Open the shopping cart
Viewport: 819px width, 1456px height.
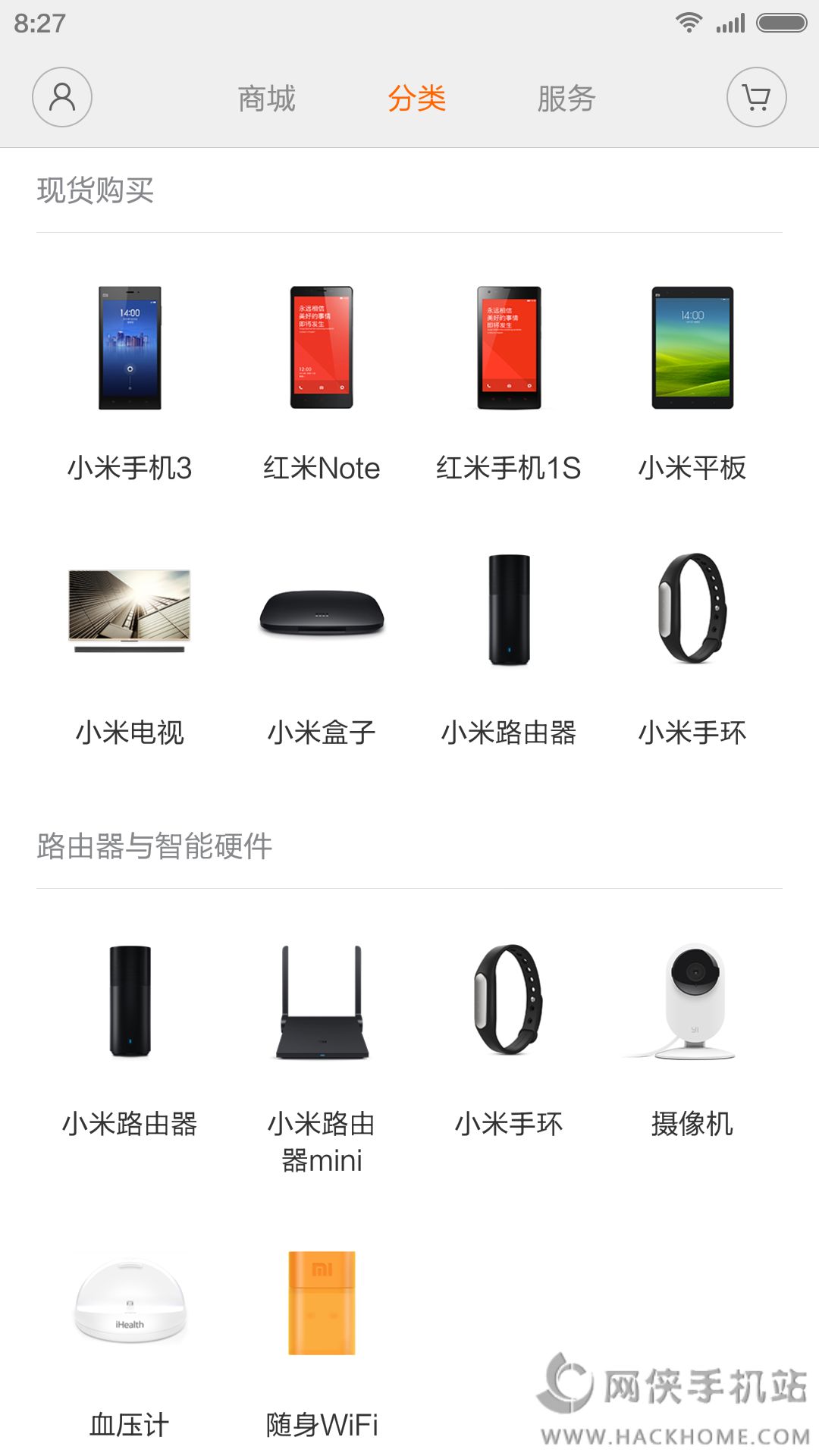(x=756, y=97)
